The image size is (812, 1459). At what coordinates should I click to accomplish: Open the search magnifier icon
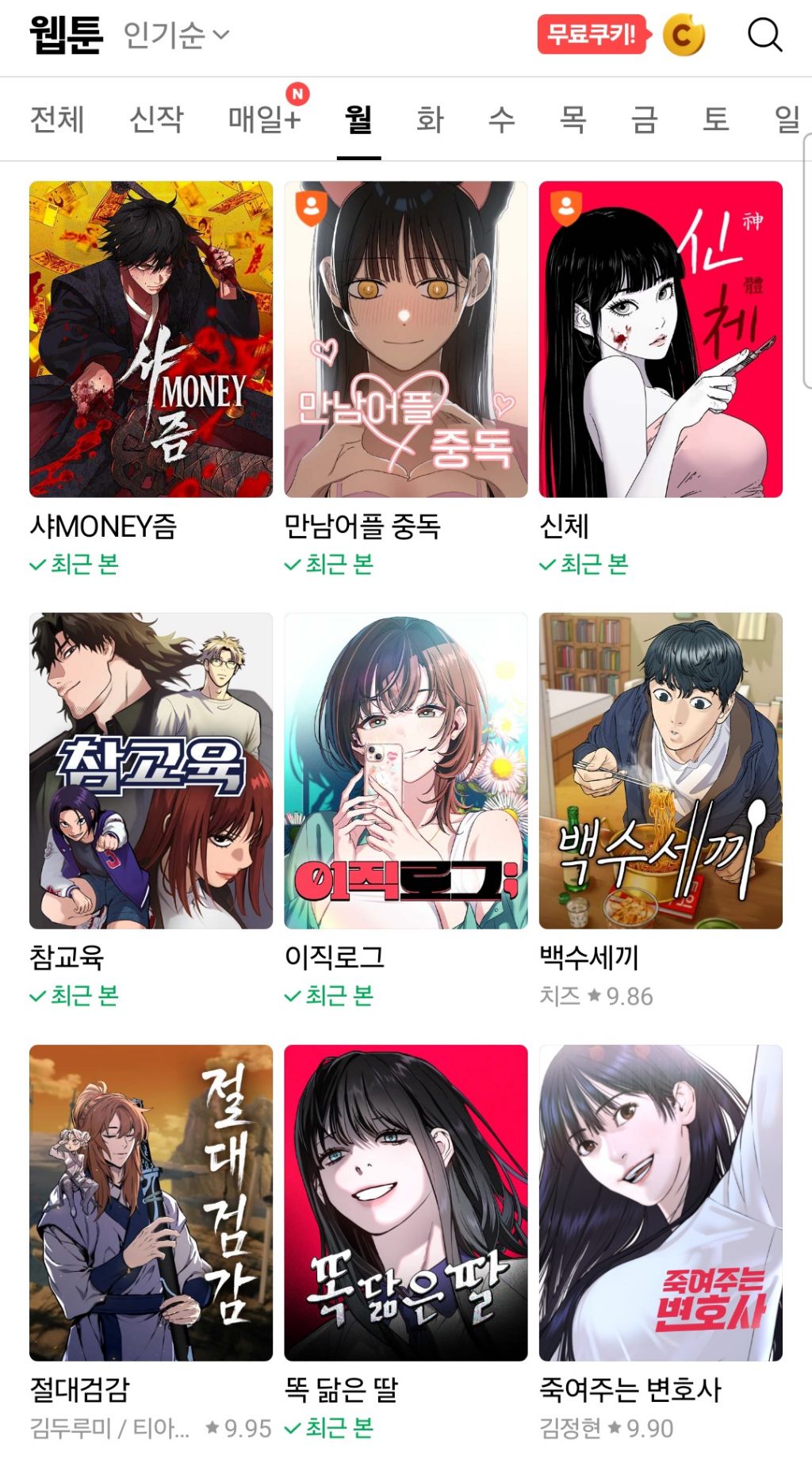tap(764, 35)
